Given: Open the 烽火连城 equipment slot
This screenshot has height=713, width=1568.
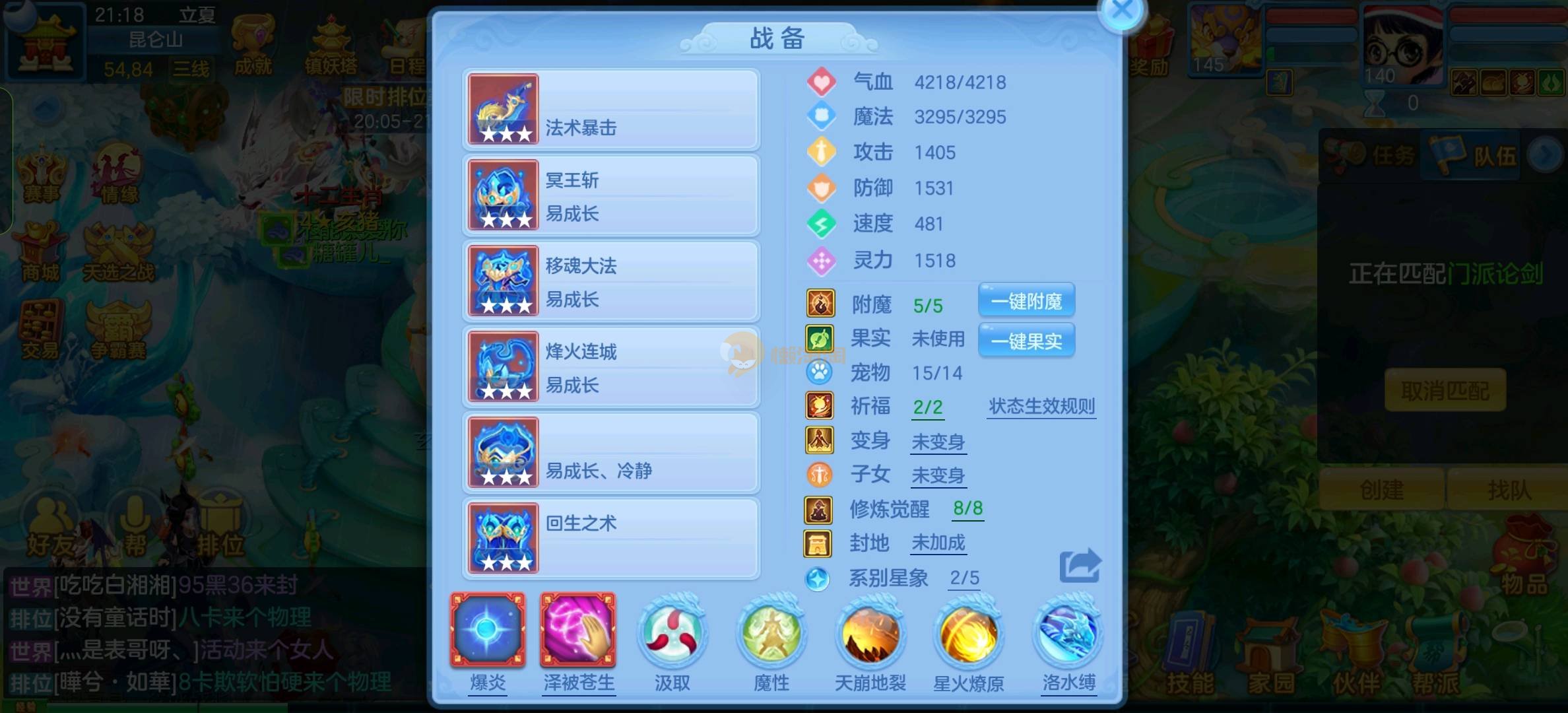Looking at the screenshot, I should pyautogui.click(x=610, y=367).
